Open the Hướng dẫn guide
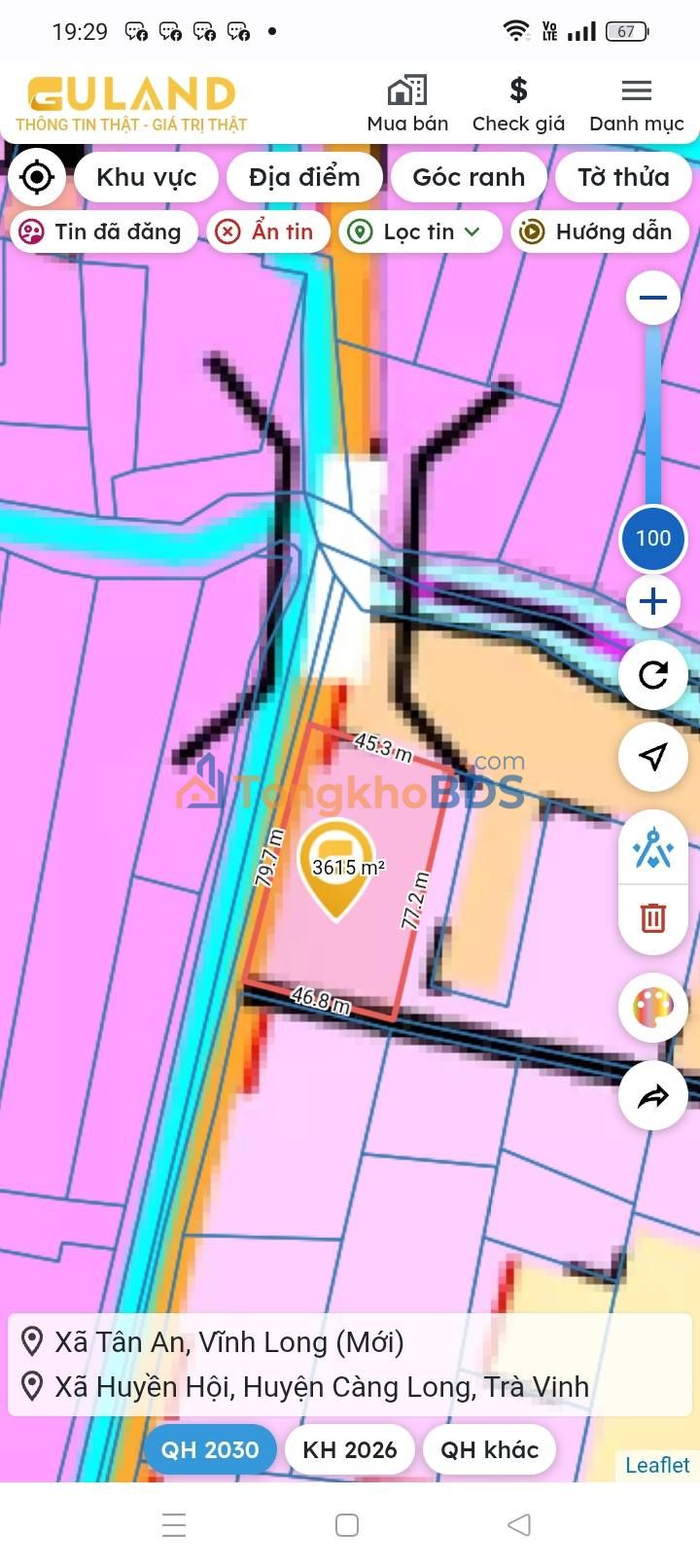The height and width of the screenshot is (1568, 700). tap(600, 232)
